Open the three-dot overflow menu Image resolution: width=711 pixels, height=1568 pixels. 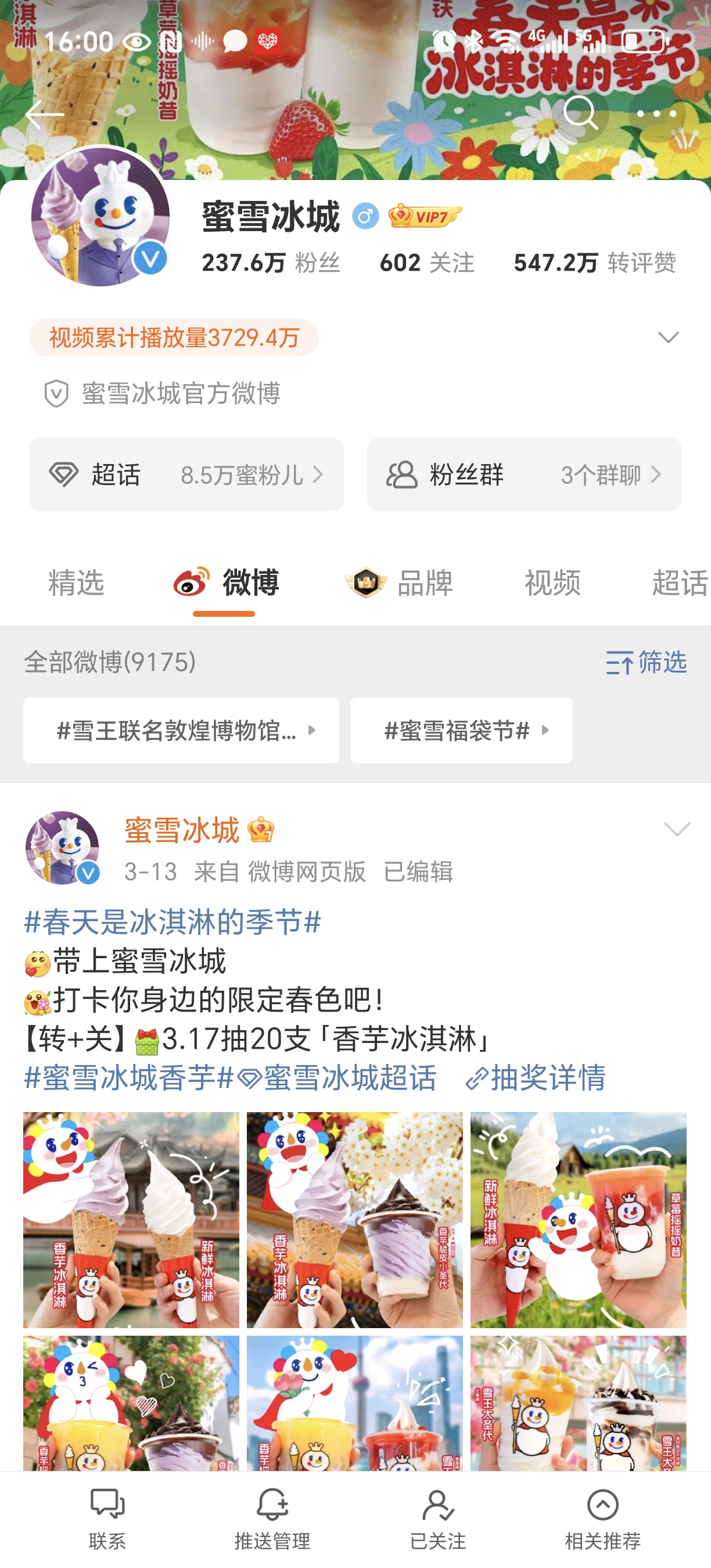(656, 114)
